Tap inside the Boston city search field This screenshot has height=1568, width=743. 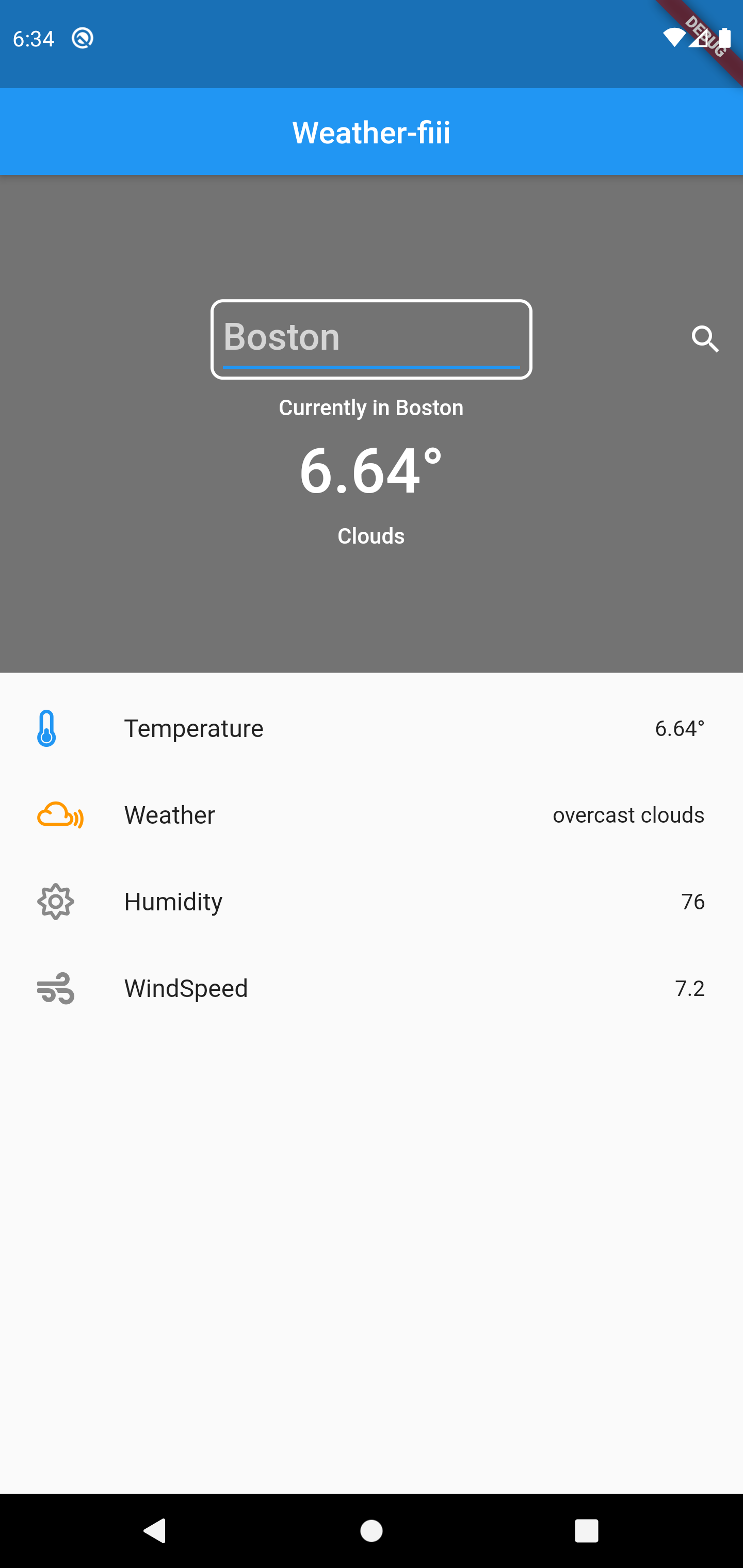click(371, 338)
